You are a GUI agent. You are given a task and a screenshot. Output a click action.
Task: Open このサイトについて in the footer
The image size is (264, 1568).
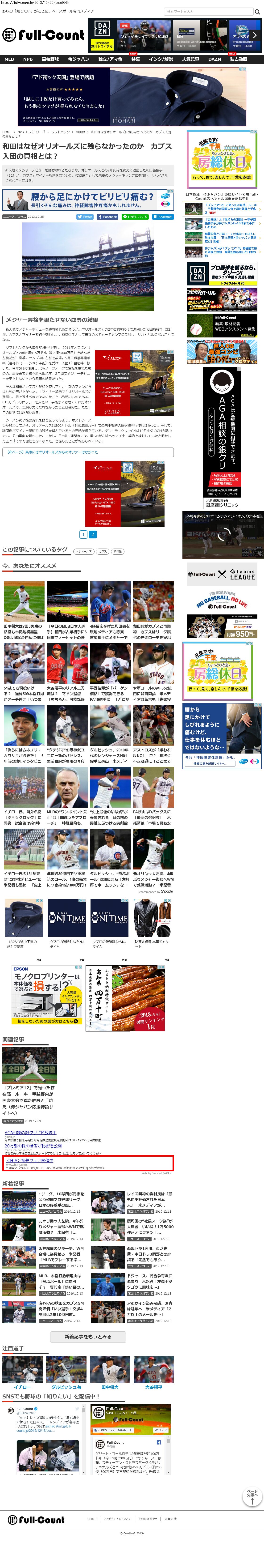point(117,1519)
